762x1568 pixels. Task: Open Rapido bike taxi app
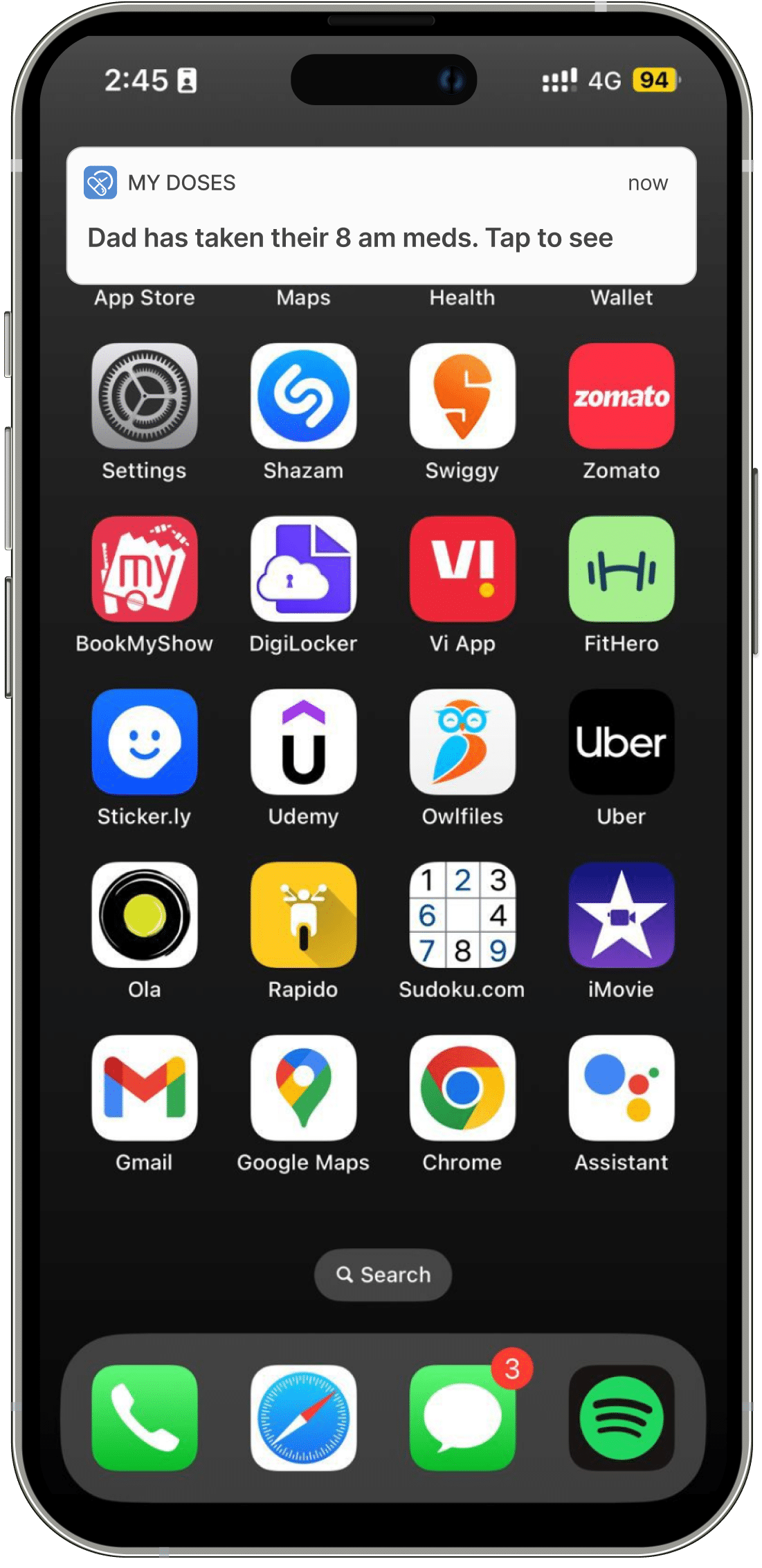pyautogui.click(x=303, y=915)
